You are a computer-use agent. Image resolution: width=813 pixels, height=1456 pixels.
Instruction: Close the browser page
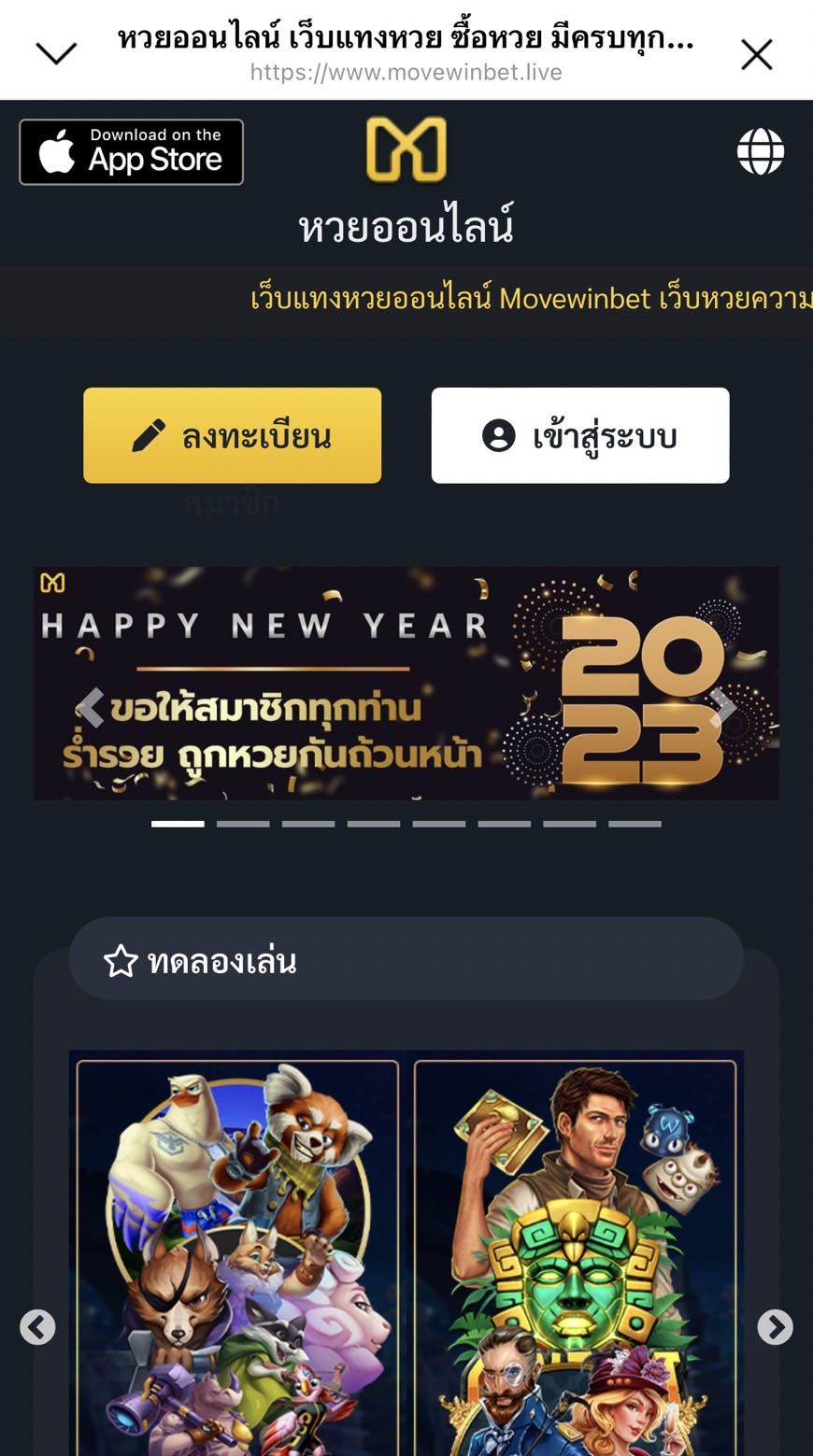pos(756,54)
